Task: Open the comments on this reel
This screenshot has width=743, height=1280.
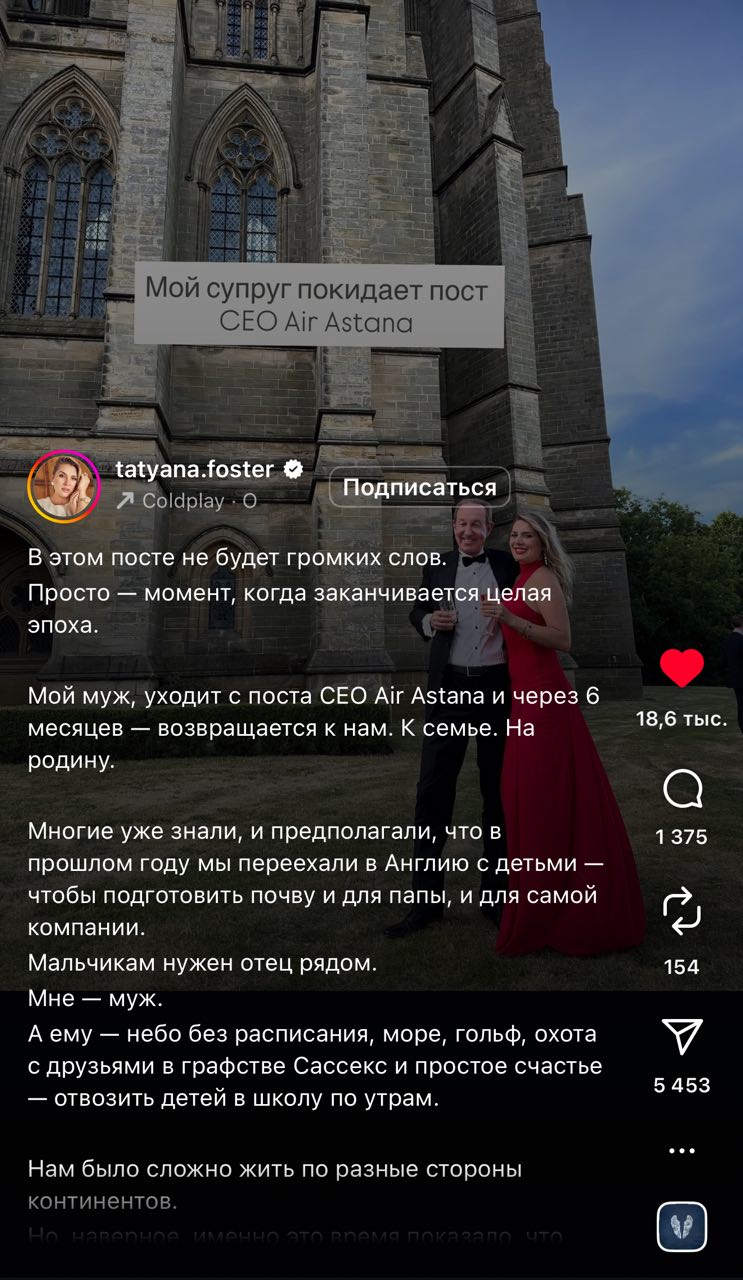Action: tap(682, 791)
